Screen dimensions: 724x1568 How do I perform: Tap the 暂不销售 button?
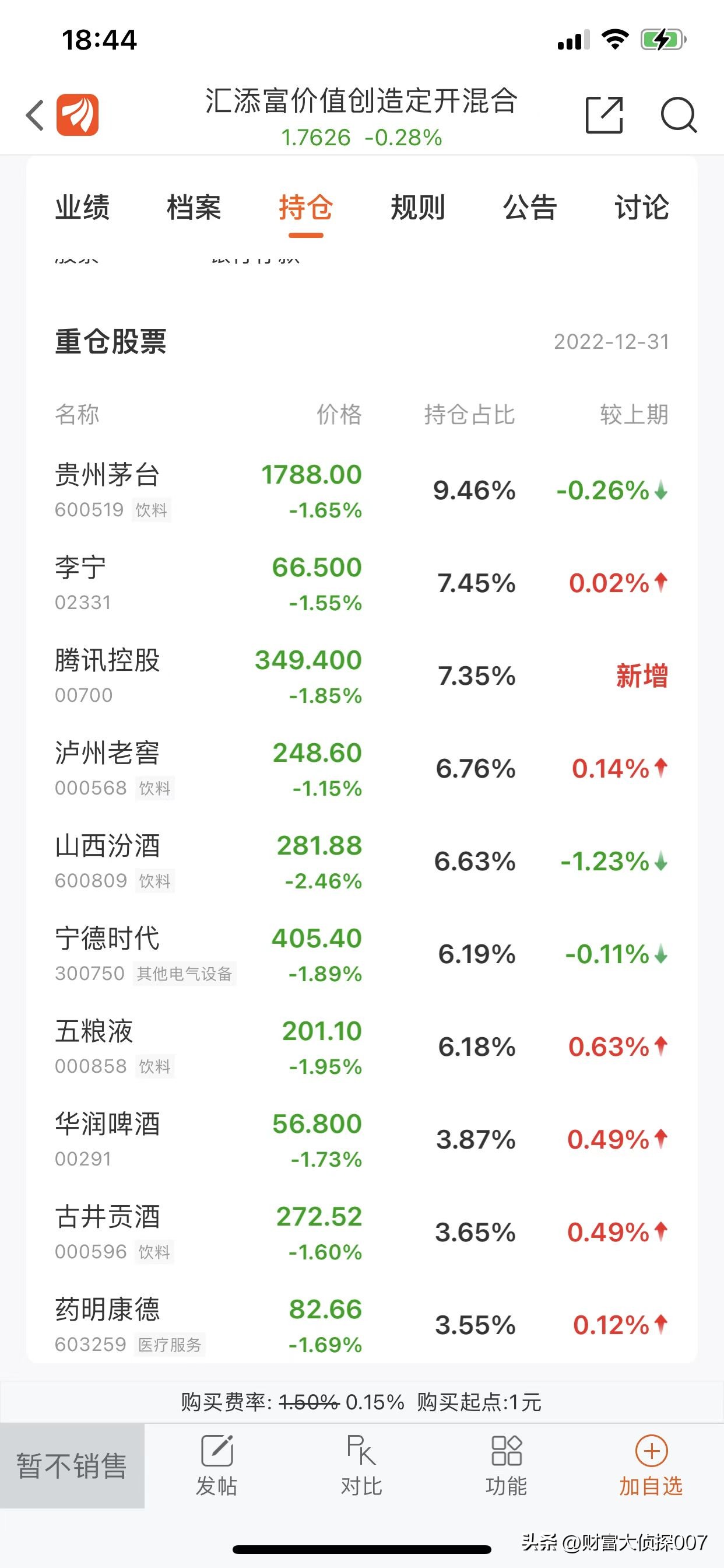click(72, 1465)
